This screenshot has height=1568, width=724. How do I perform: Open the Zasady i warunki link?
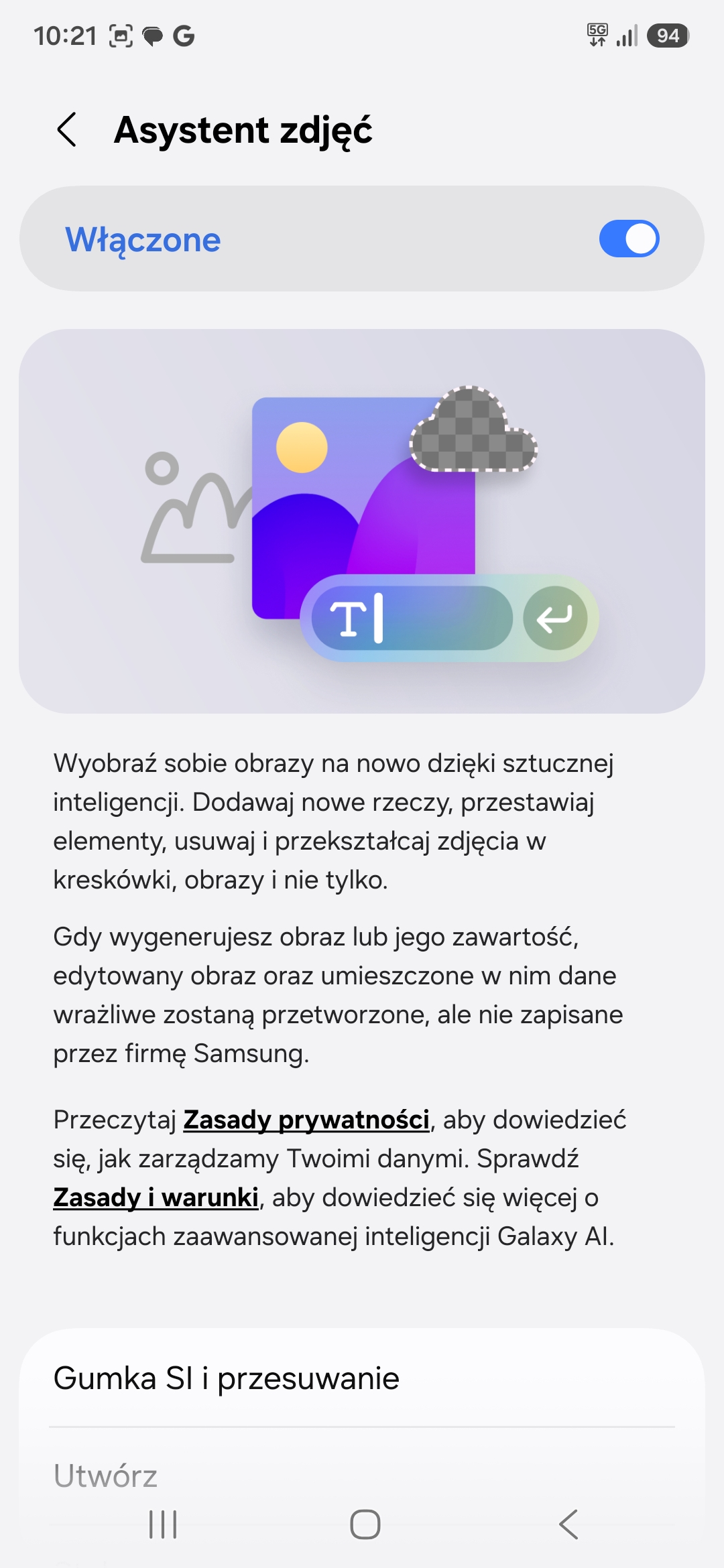(156, 1197)
